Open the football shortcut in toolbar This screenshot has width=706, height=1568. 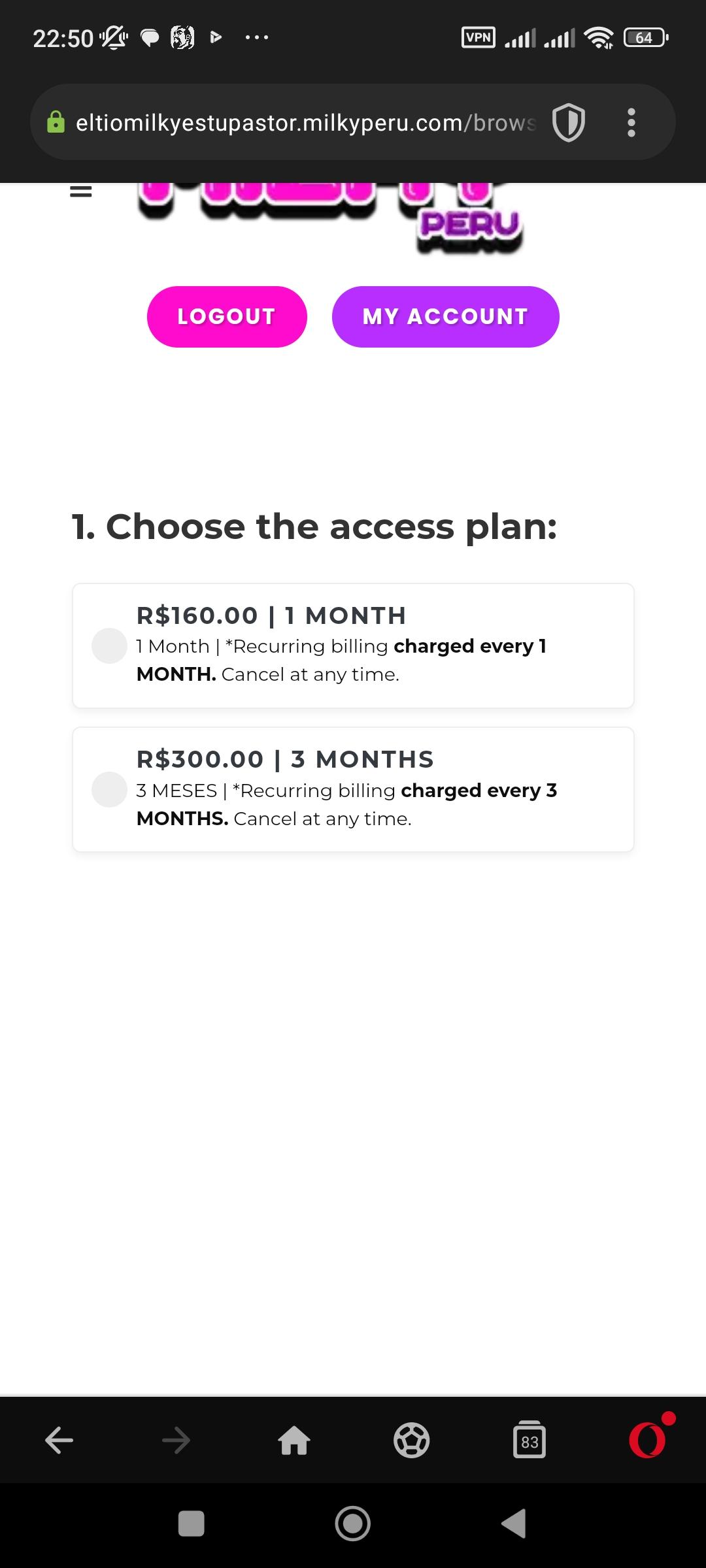[412, 1440]
